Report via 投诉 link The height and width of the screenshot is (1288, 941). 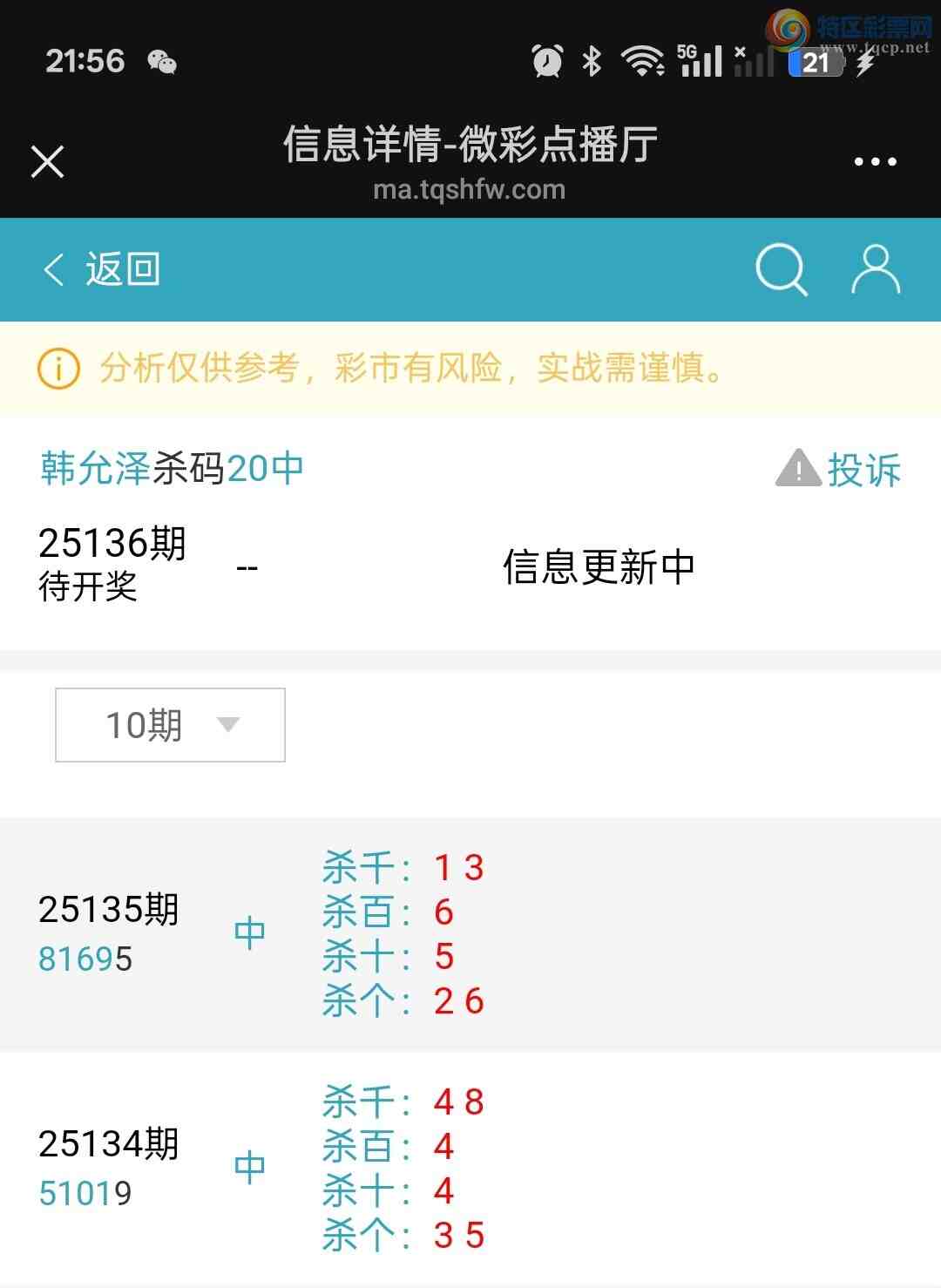(x=840, y=470)
